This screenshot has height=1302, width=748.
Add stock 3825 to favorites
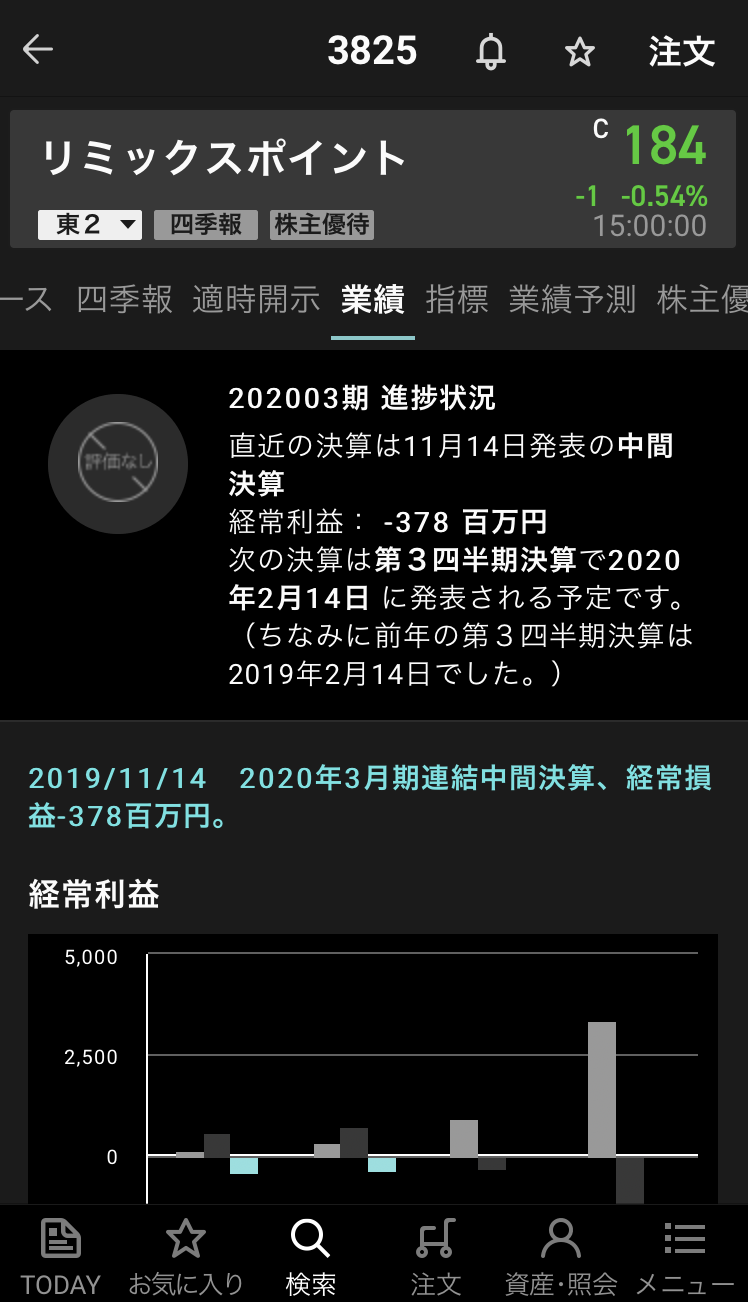point(580,51)
